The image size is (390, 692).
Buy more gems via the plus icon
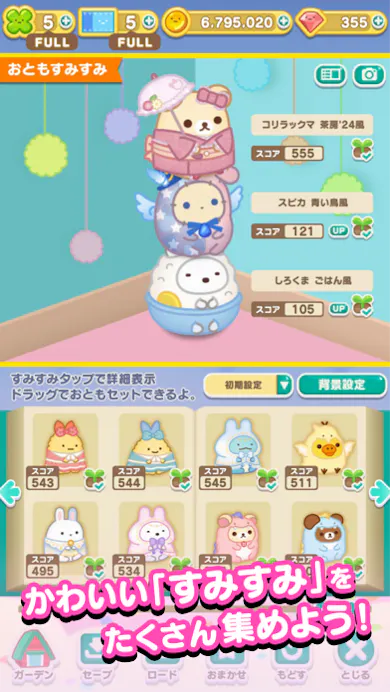coord(377,21)
